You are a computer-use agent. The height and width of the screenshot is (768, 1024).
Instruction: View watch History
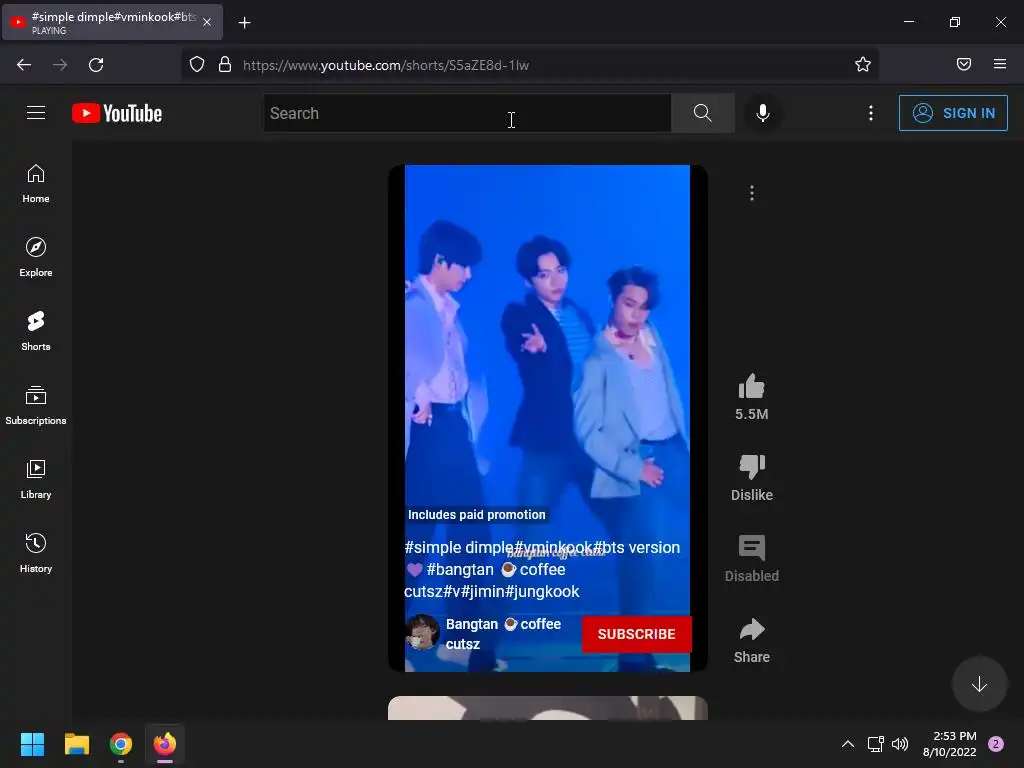36,553
